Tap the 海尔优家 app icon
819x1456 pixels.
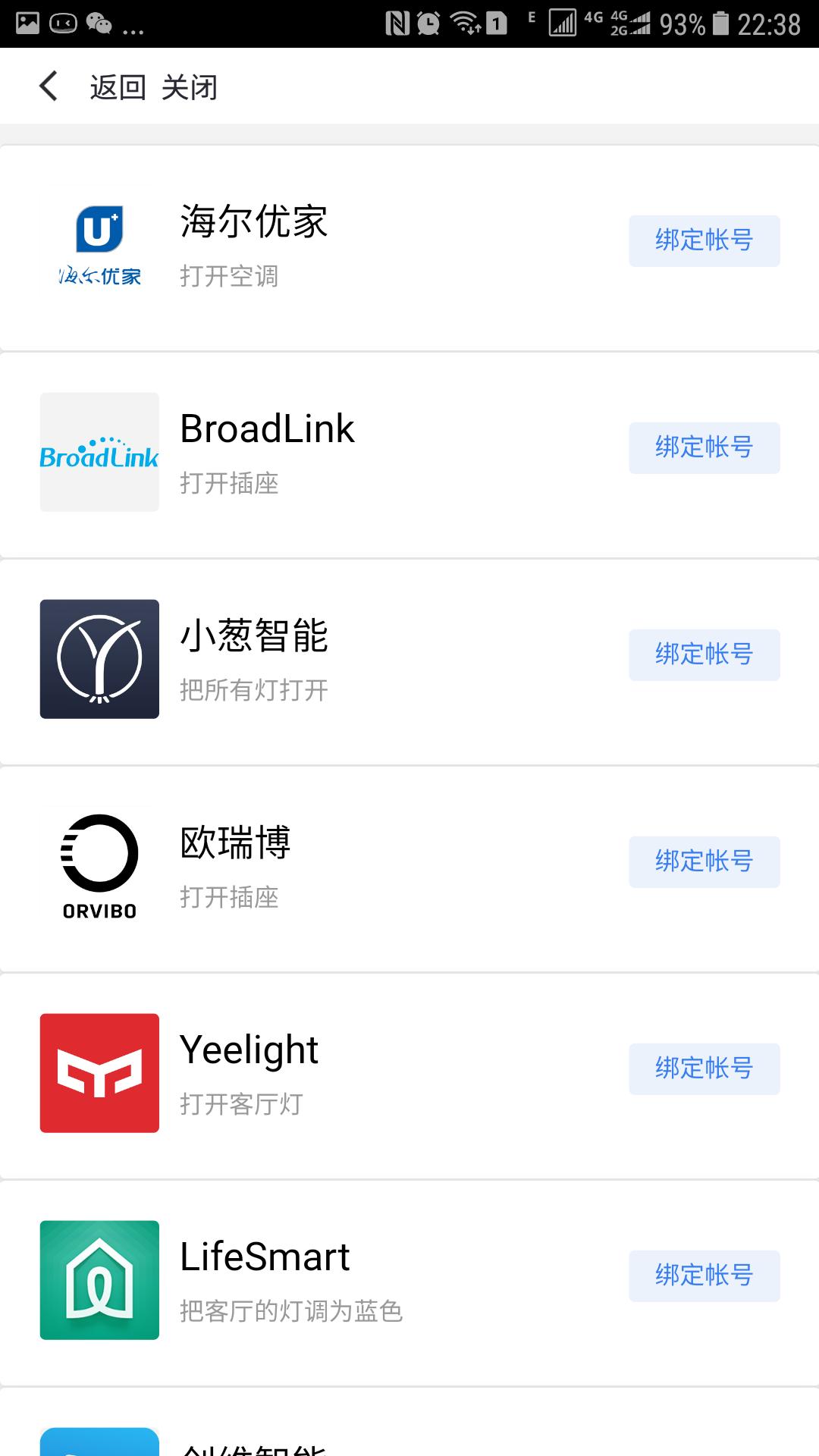tap(99, 243)
